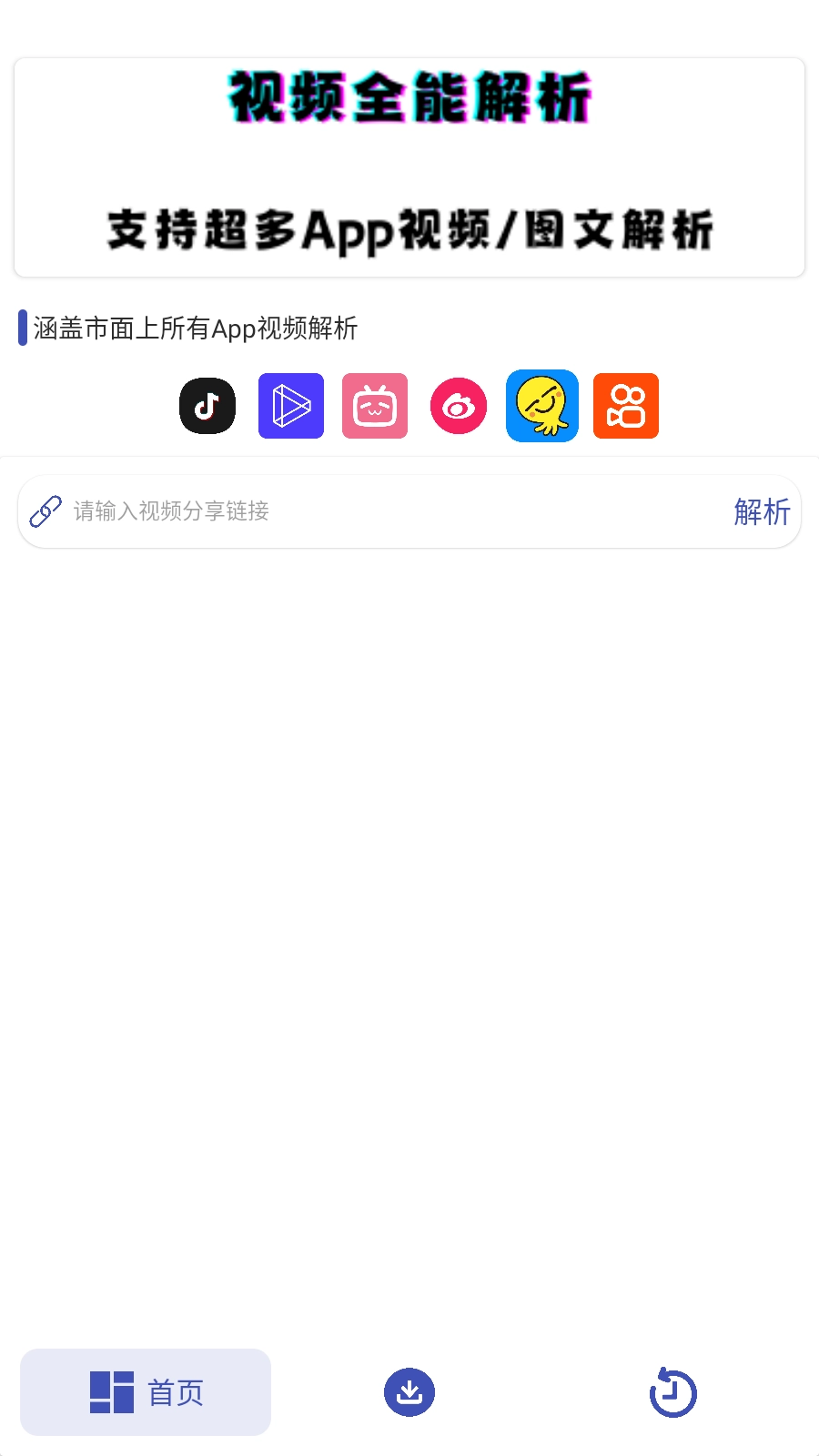The image size is (819, 1456).
Task: Click the blue vertical bar beside the heading
Action: [x=22, y=329]
